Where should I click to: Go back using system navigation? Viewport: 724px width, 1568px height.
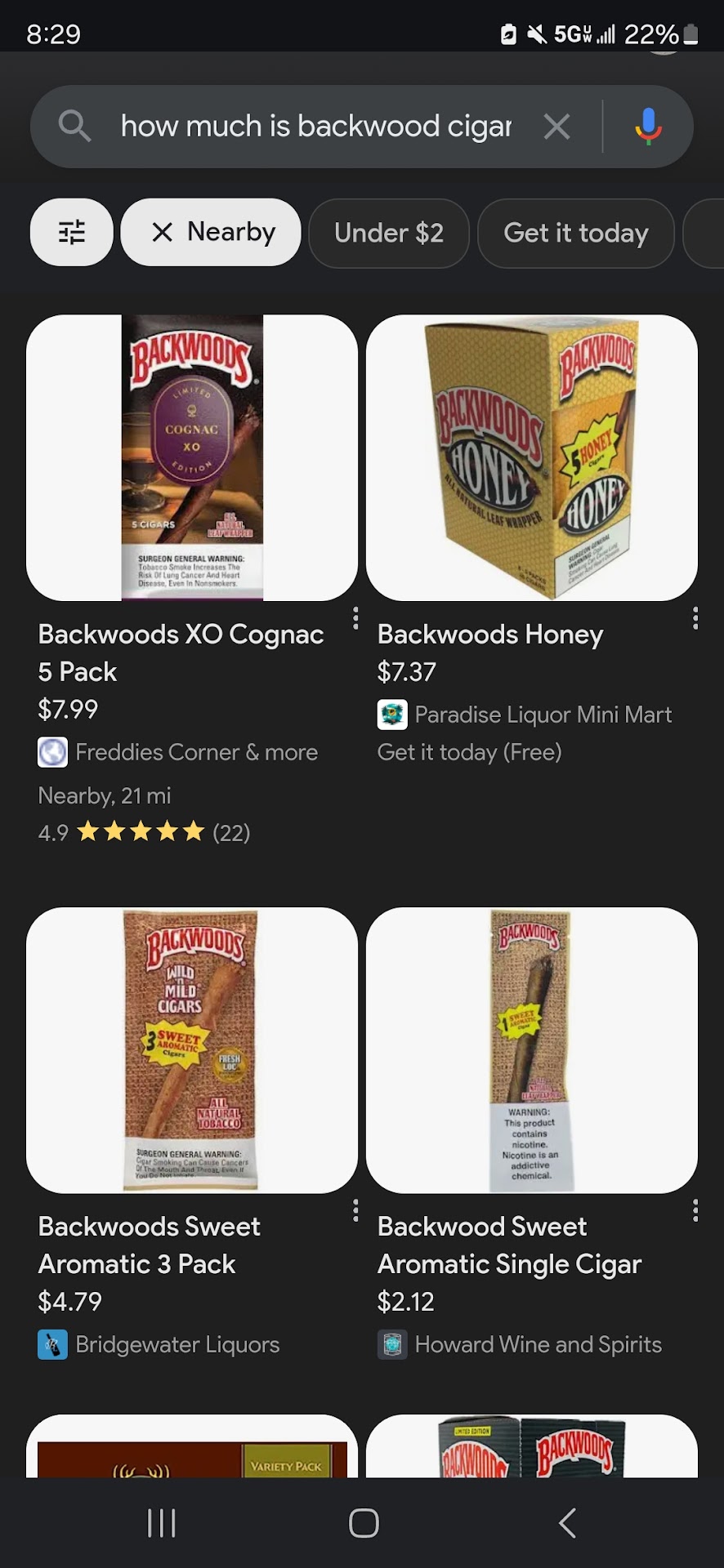pyautogui.click(x=567, y=1523)
